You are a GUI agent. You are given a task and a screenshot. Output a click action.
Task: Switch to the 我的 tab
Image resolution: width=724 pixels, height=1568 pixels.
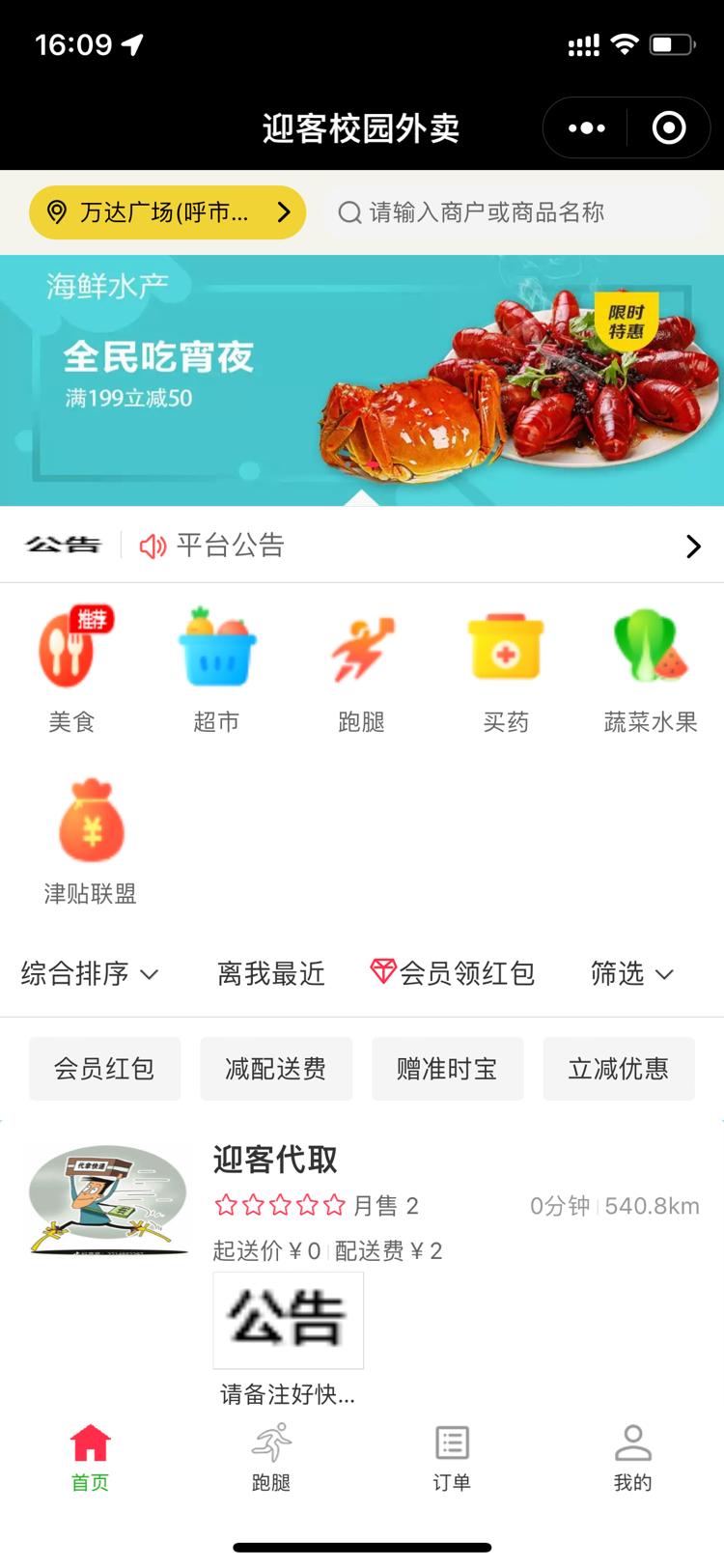633,1458
